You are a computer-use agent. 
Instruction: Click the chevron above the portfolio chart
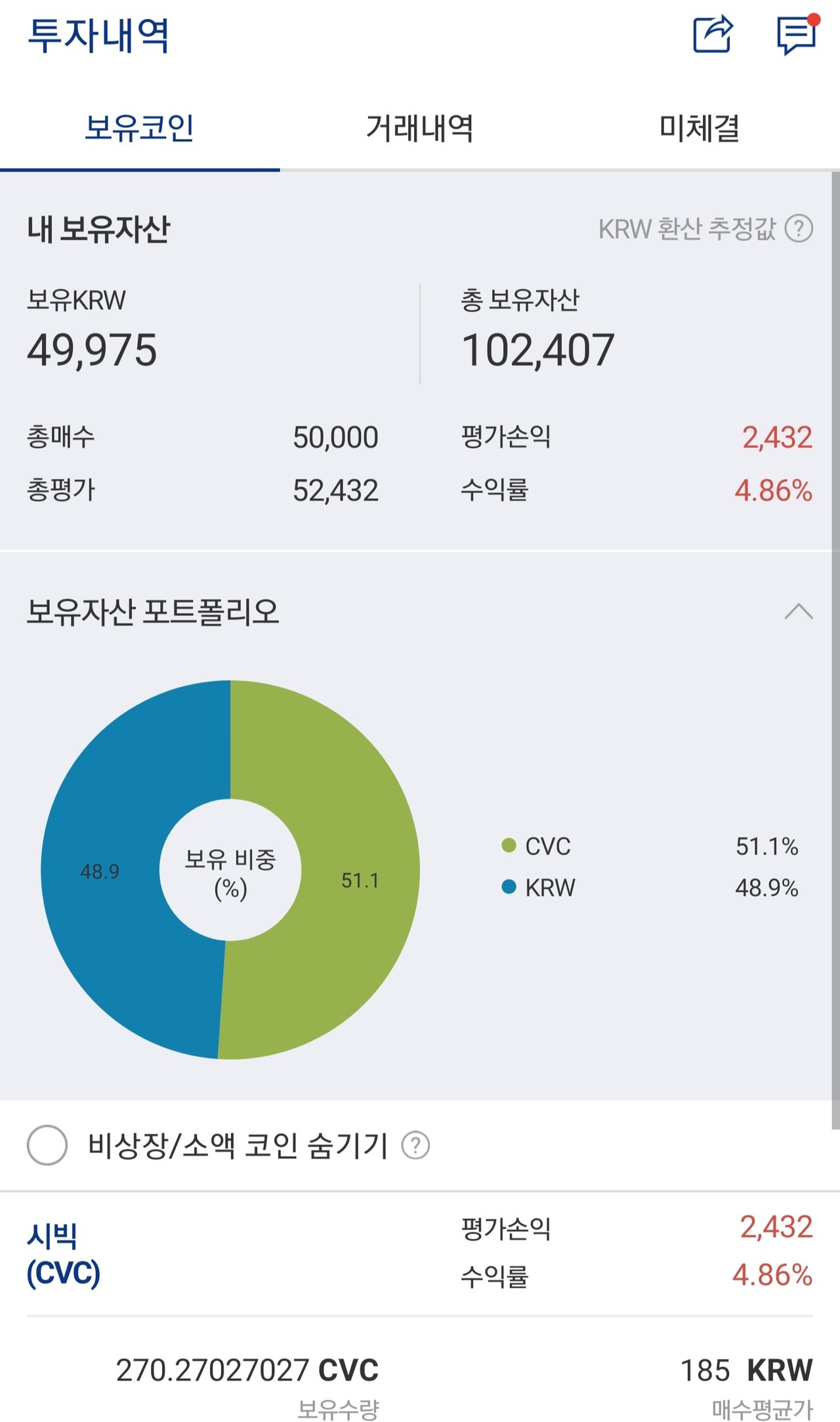(797, 610)
